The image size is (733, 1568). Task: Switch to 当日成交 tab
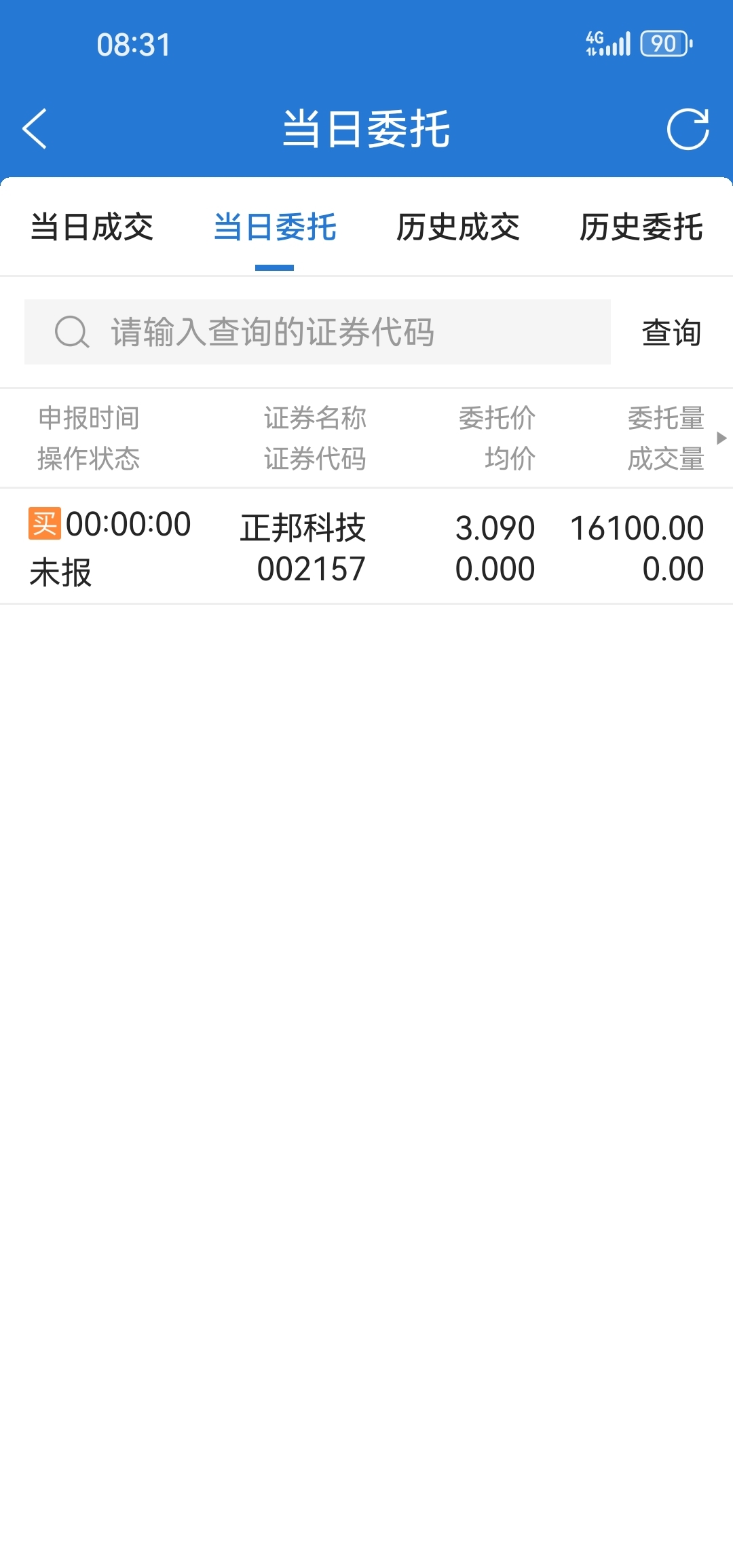tap(92, 227)
